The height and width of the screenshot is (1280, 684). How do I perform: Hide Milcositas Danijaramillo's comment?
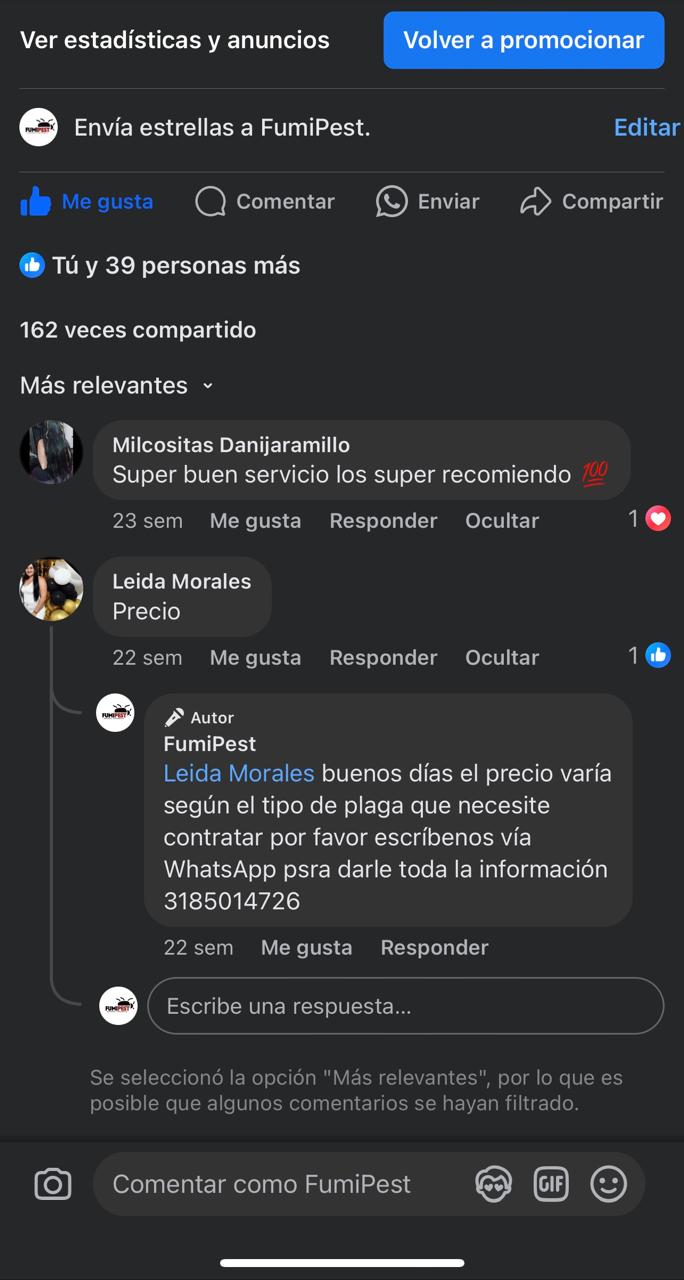tap(502, 520)
